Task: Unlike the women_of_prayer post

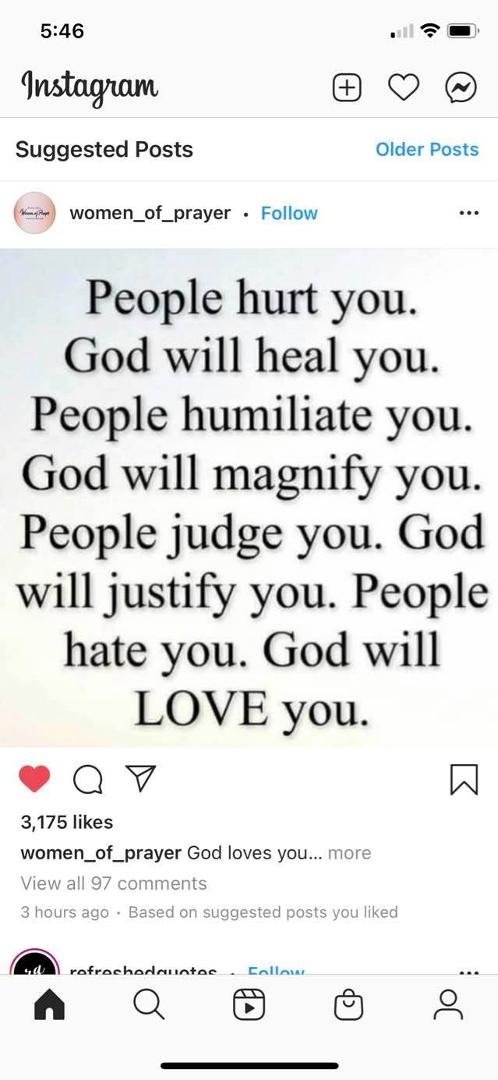Action: click(34, 779)
